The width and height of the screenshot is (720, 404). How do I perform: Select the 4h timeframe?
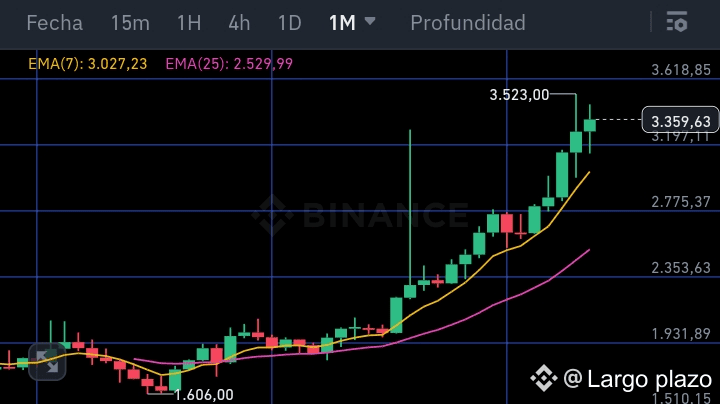(239, 23)
